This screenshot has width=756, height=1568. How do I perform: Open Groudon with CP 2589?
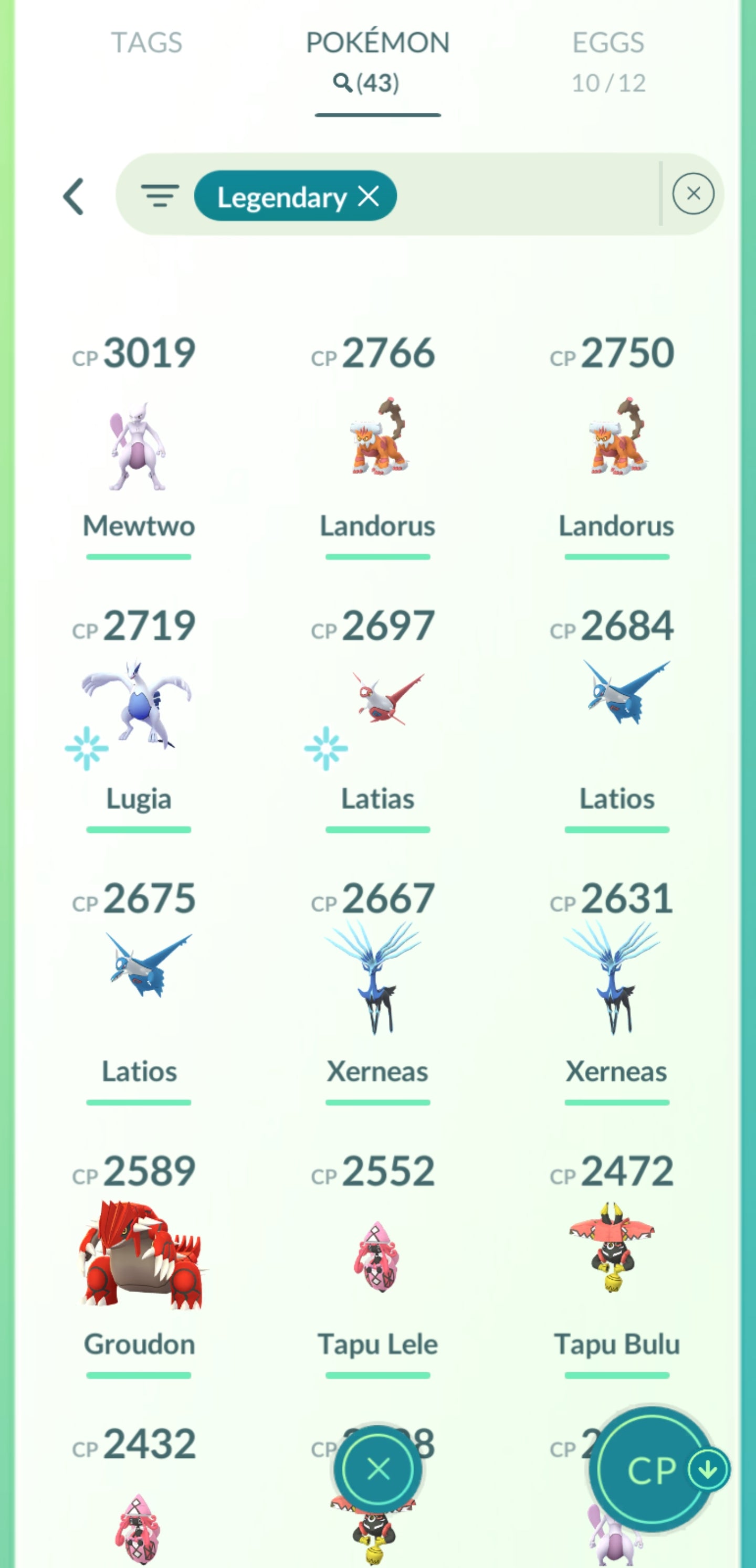coord(139,1254)
